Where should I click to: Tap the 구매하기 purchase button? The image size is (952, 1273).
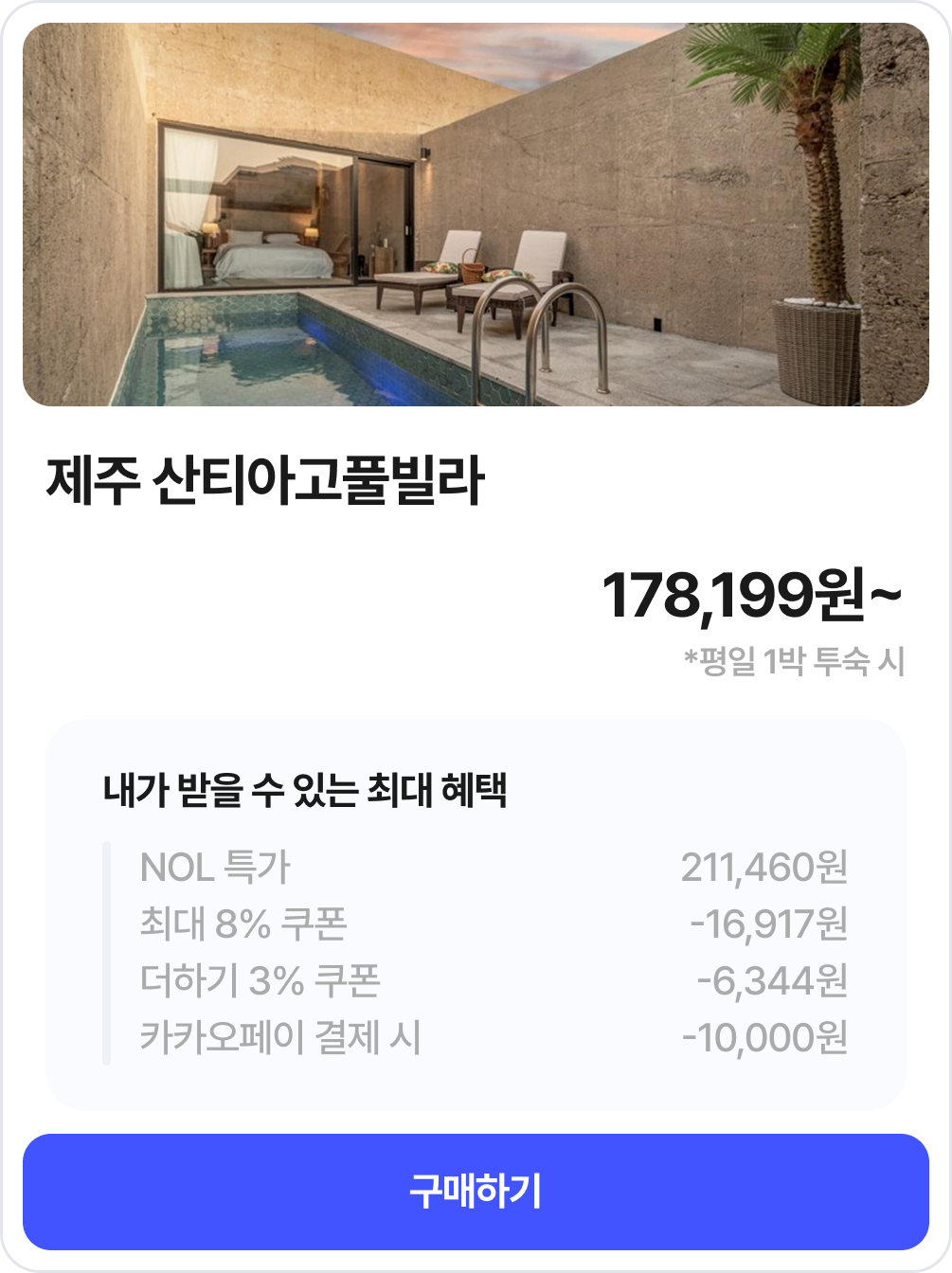tap(476, 1191)
